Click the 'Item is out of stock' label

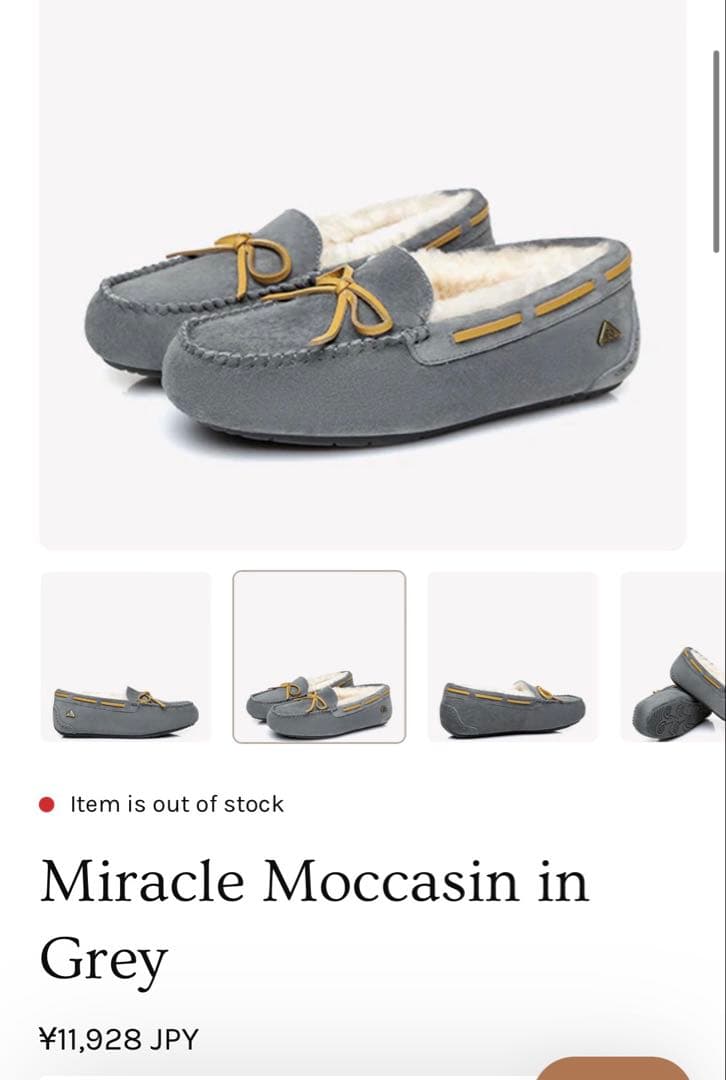(177, 803)
